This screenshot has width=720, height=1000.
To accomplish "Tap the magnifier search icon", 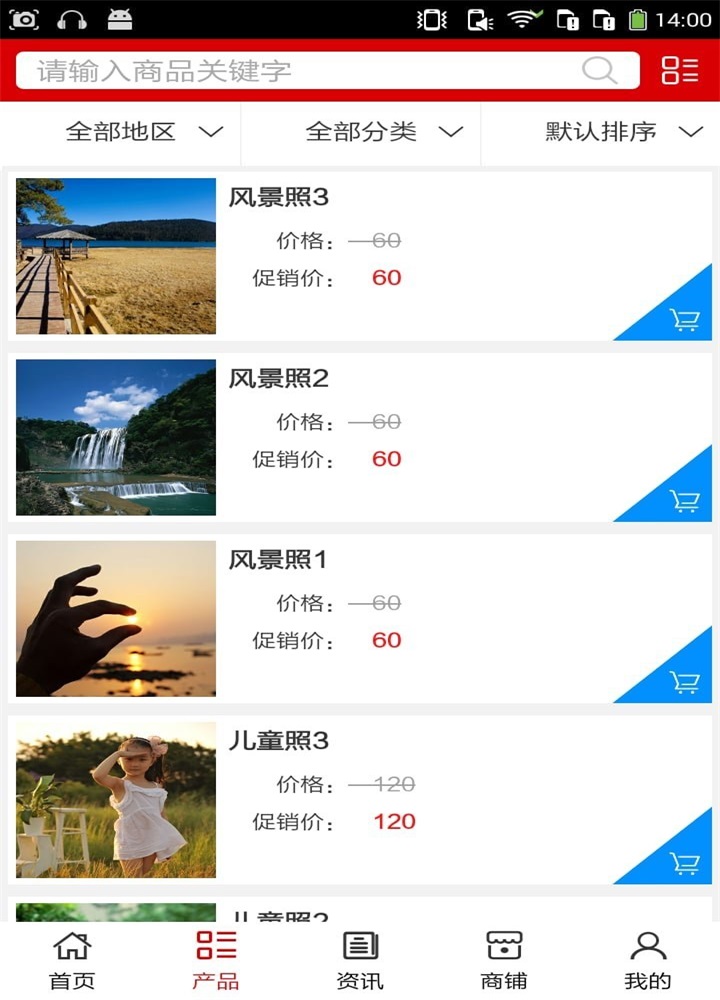I will pyautogui.click(x=599, y=71).
